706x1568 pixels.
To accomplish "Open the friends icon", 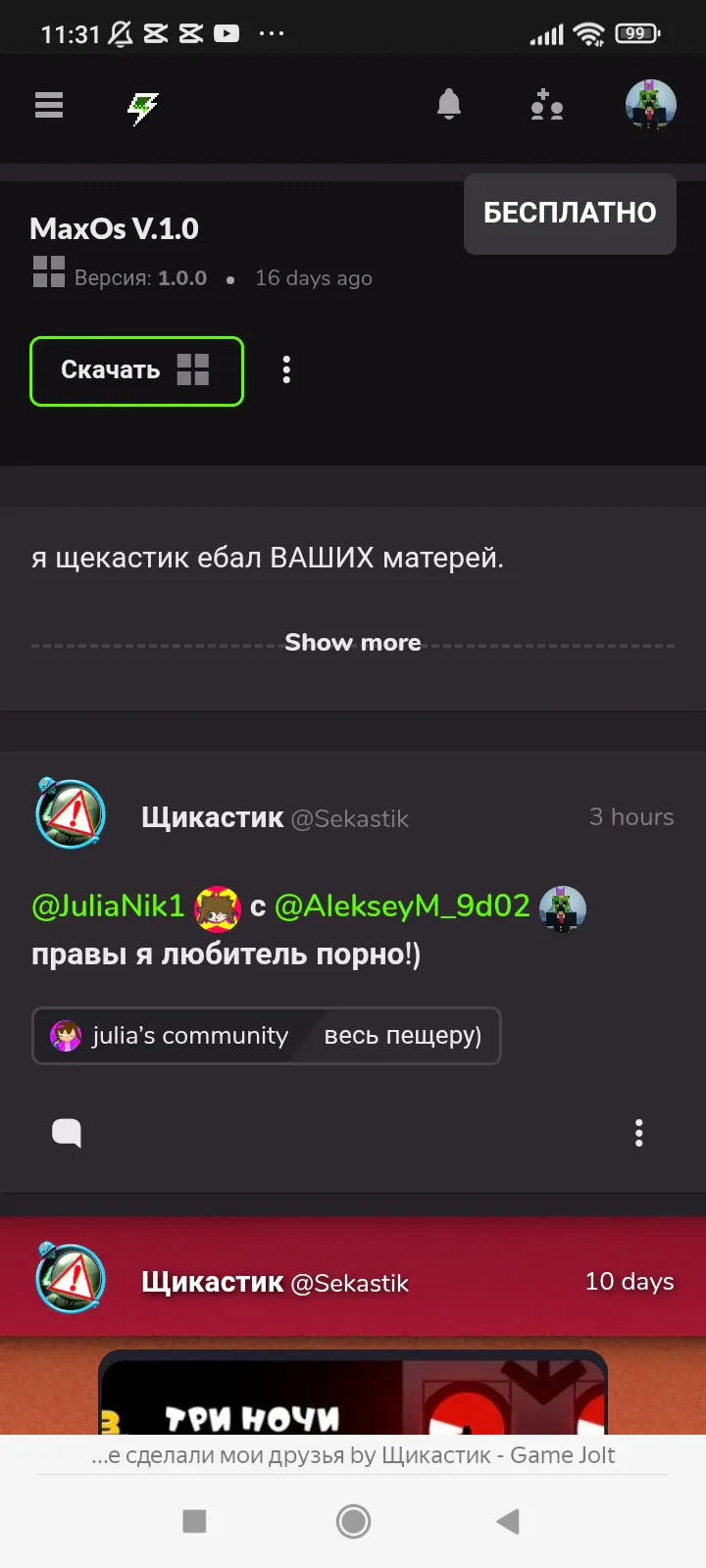I will (x=546, y=105).
